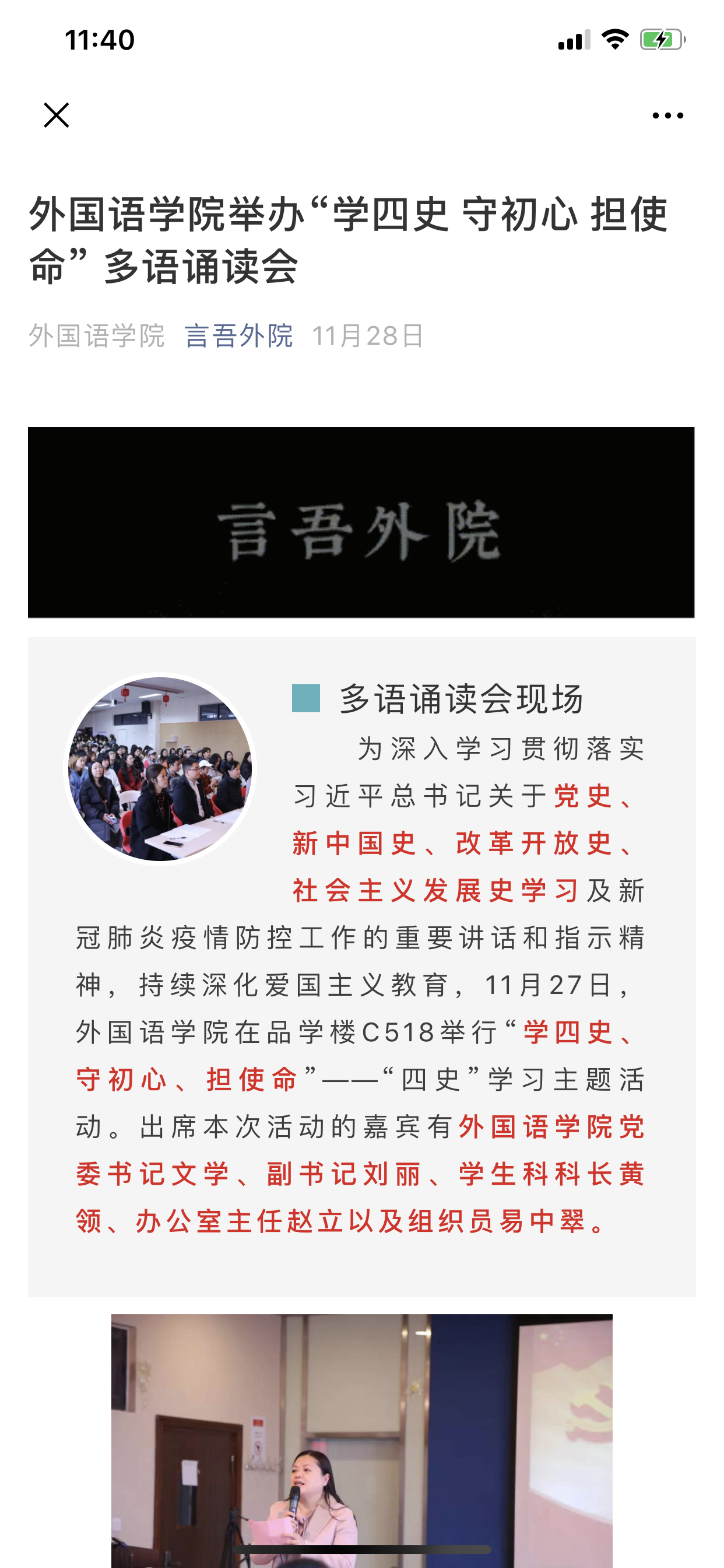Open the three-dot more options menu

click(x=667, y=116)
